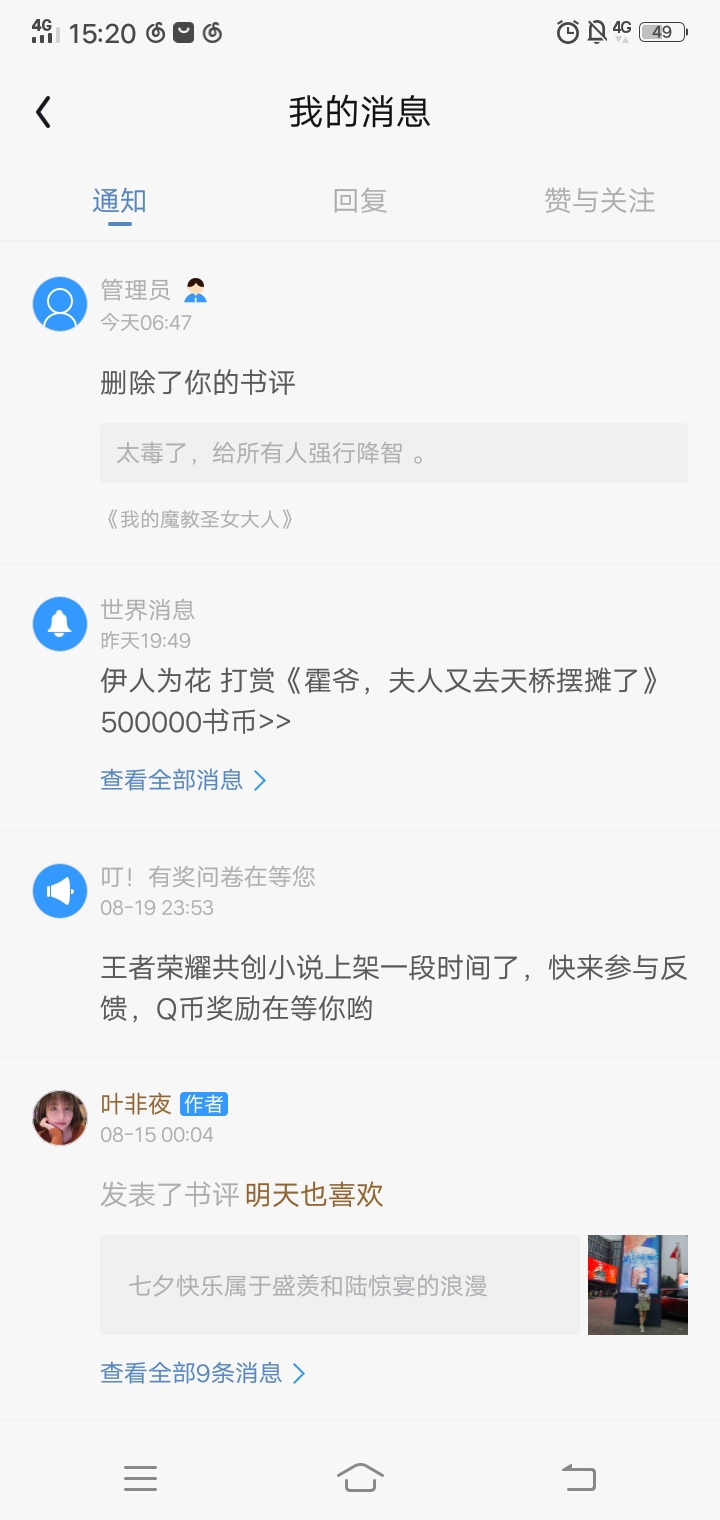The height and width of the screenshot is (1520, 720).
Task: Open the 管理员 deleted review notification
Action: pos(198,383)
